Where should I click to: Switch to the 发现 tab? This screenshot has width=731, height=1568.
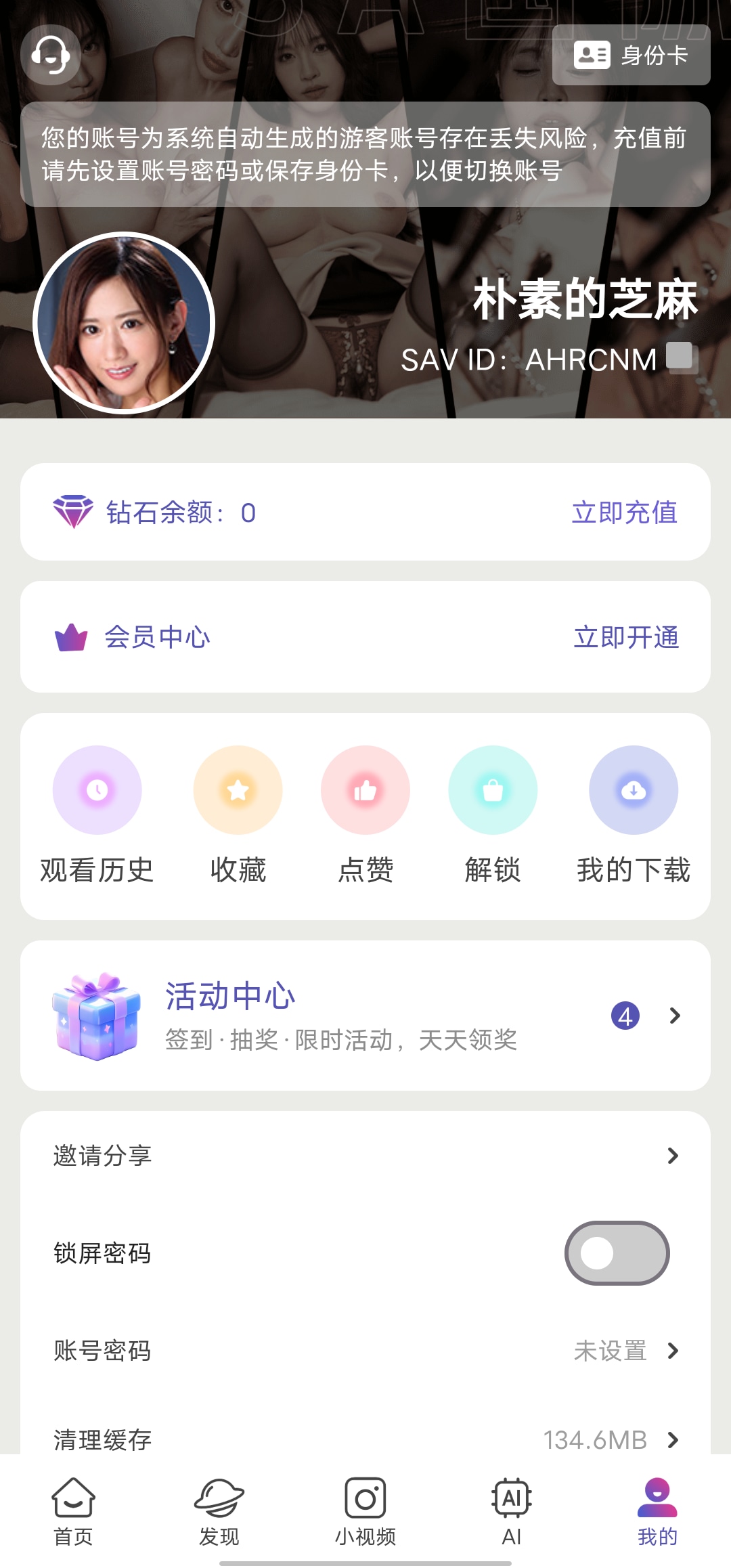pos(219,1512)
